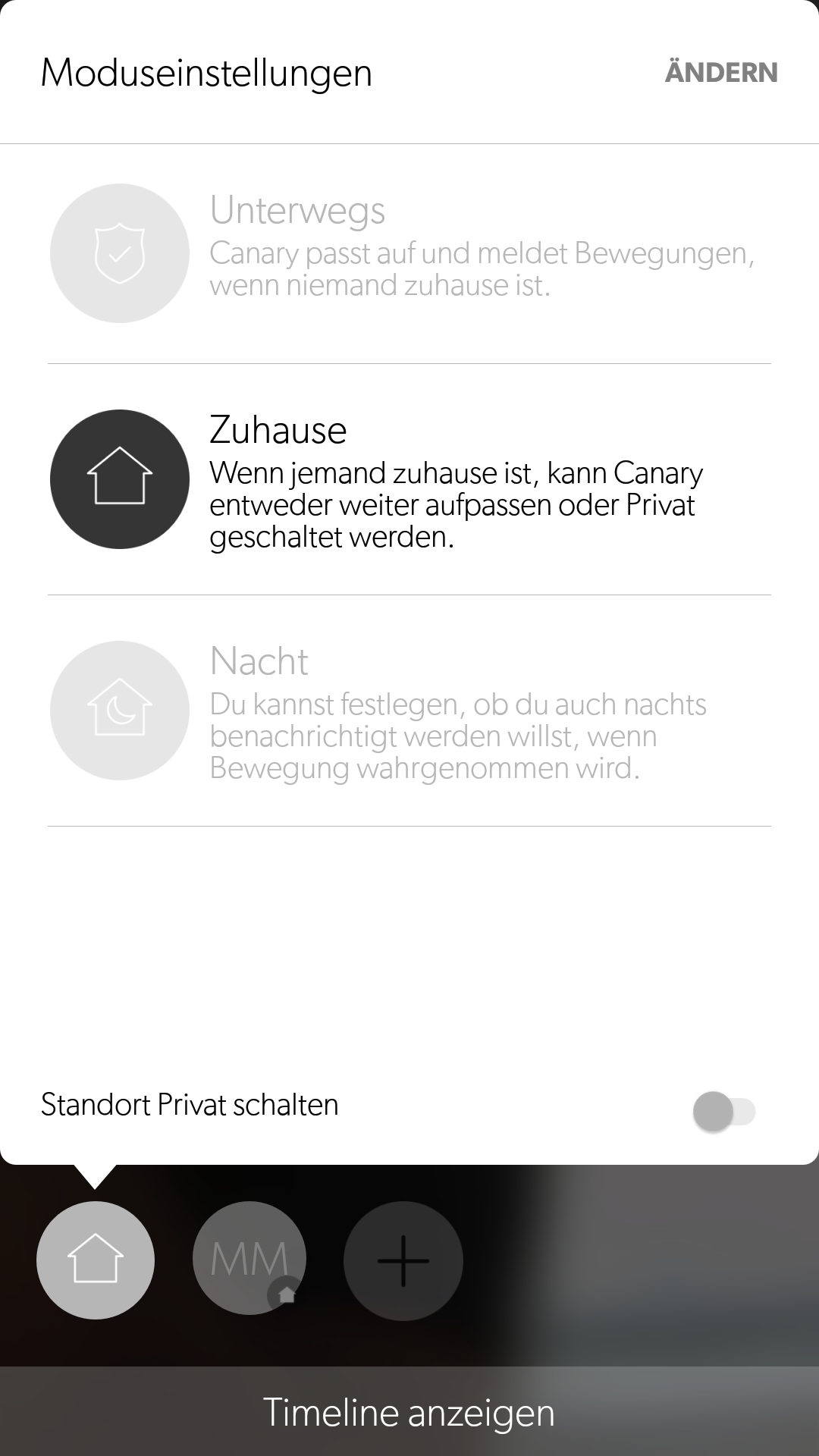Tap the ÄNDERN button

coord(721,73)
